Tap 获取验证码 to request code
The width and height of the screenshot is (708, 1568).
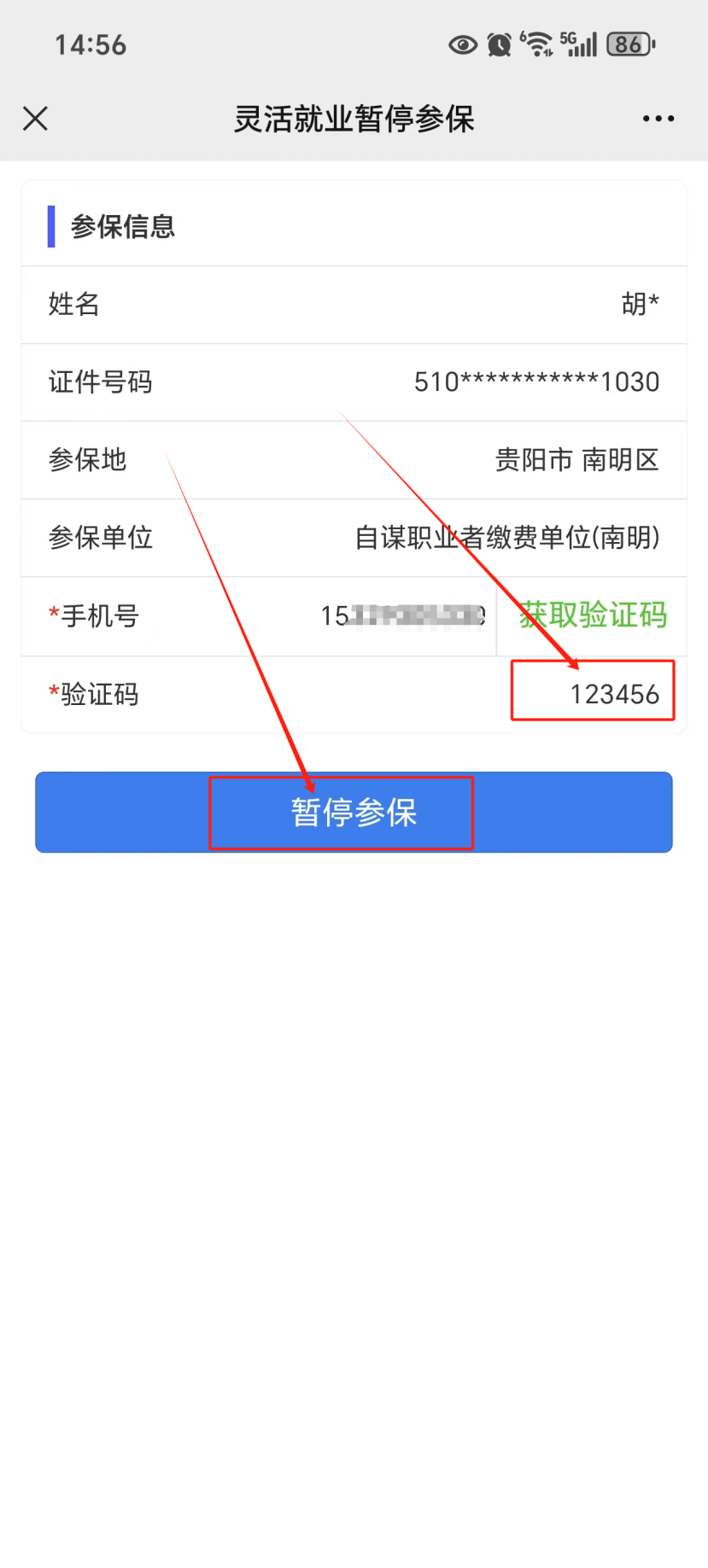593,615
